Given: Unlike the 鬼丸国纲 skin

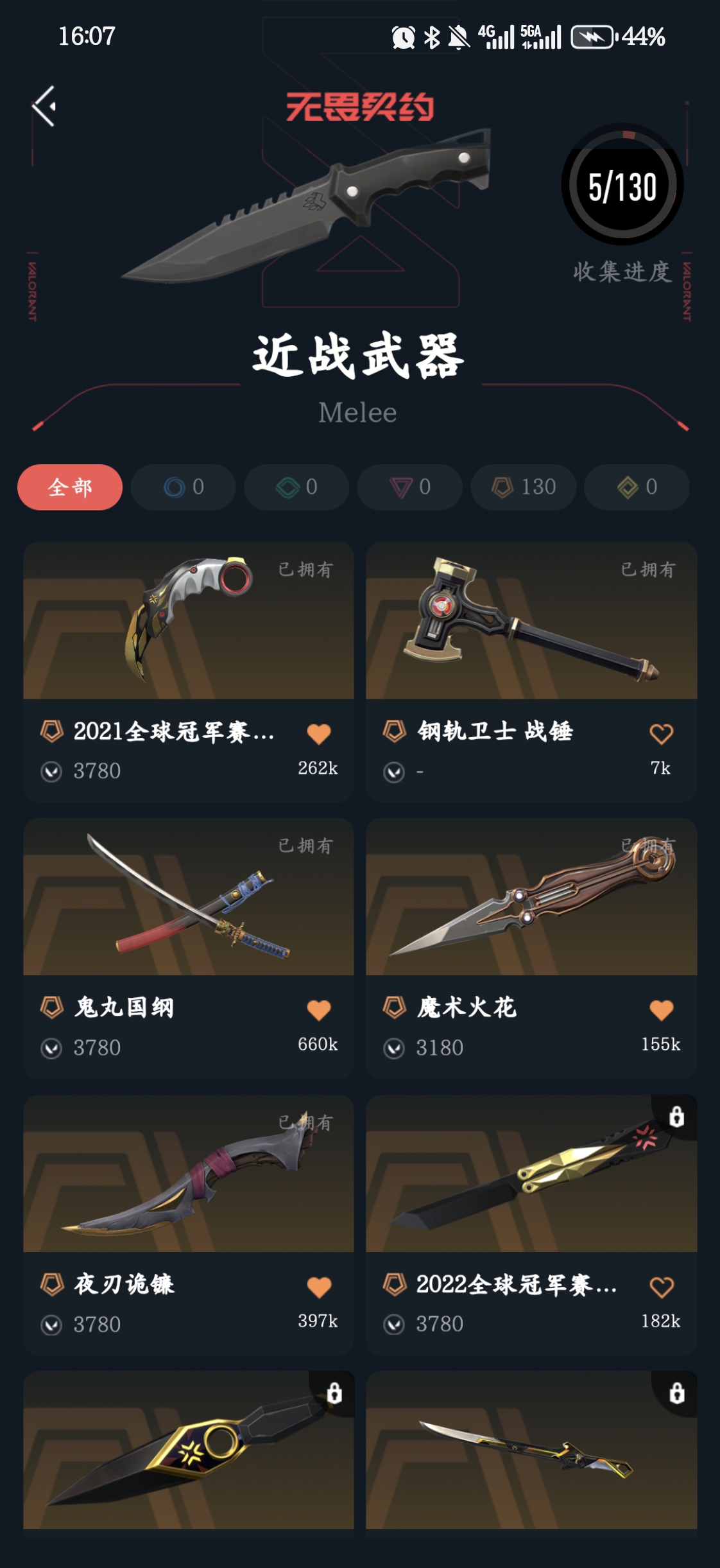Looking at the screenshot, I should point(319,1011).
